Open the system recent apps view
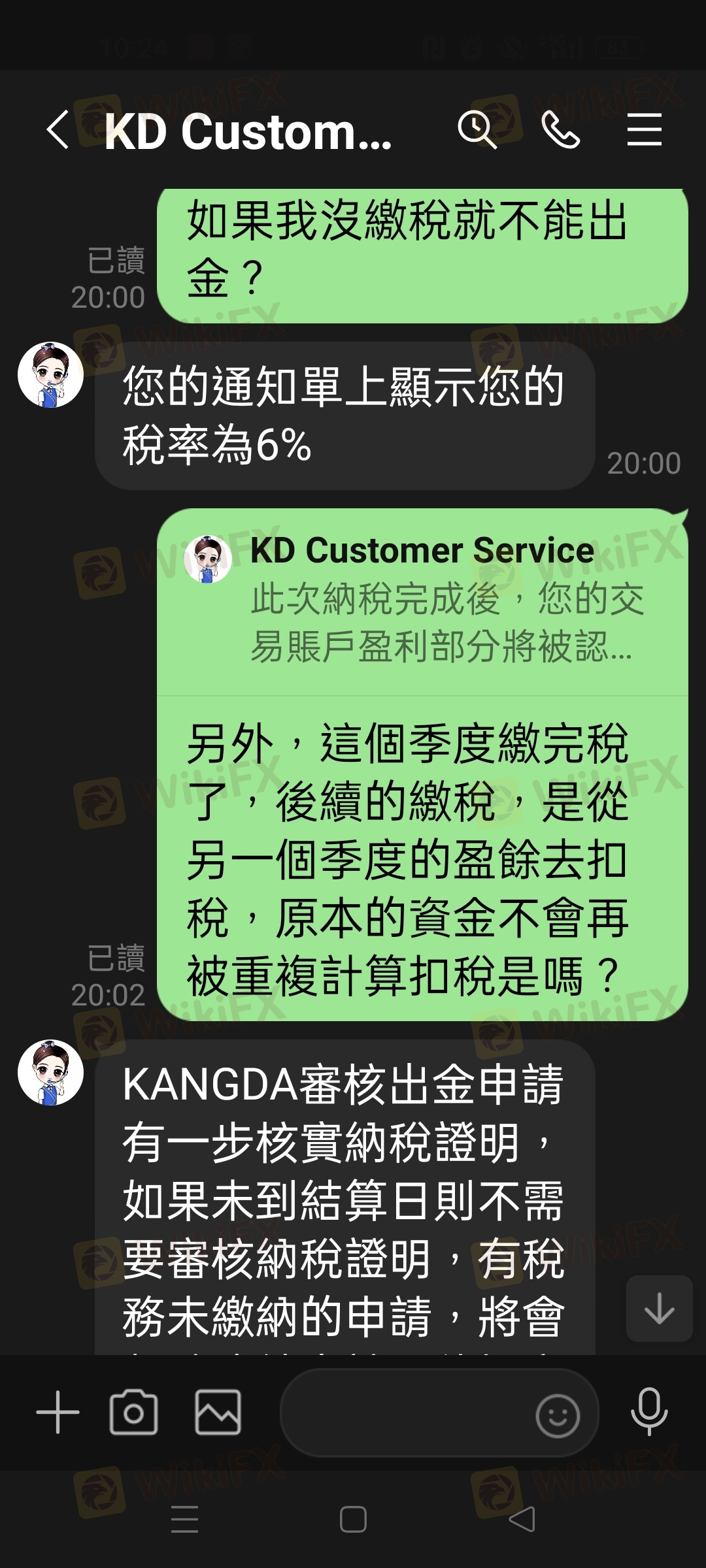The image size is (706, 1568). coord(184,1519)
